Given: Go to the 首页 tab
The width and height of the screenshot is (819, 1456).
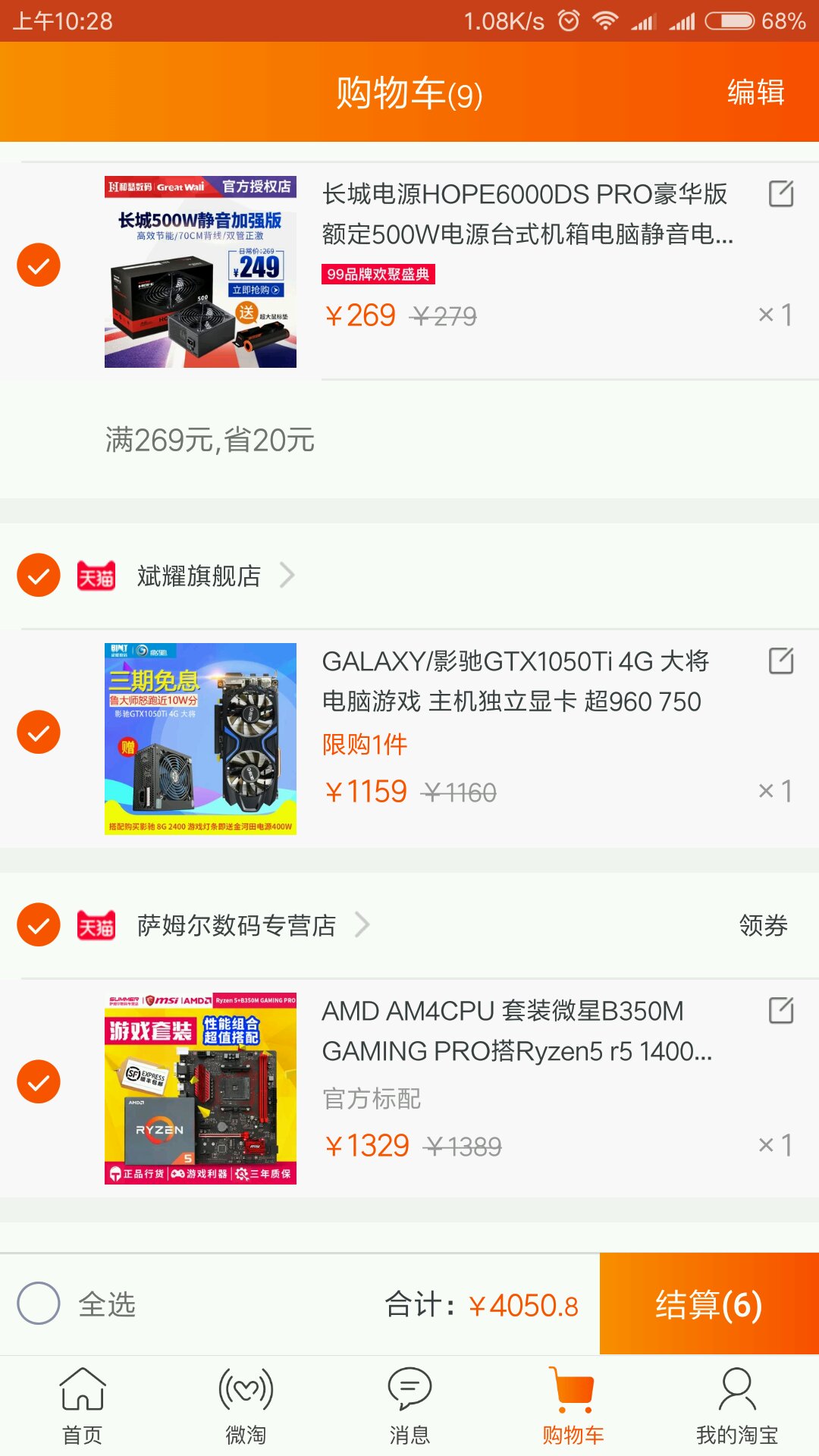Looking at the screenshot, I should (x=82, y=1406).
